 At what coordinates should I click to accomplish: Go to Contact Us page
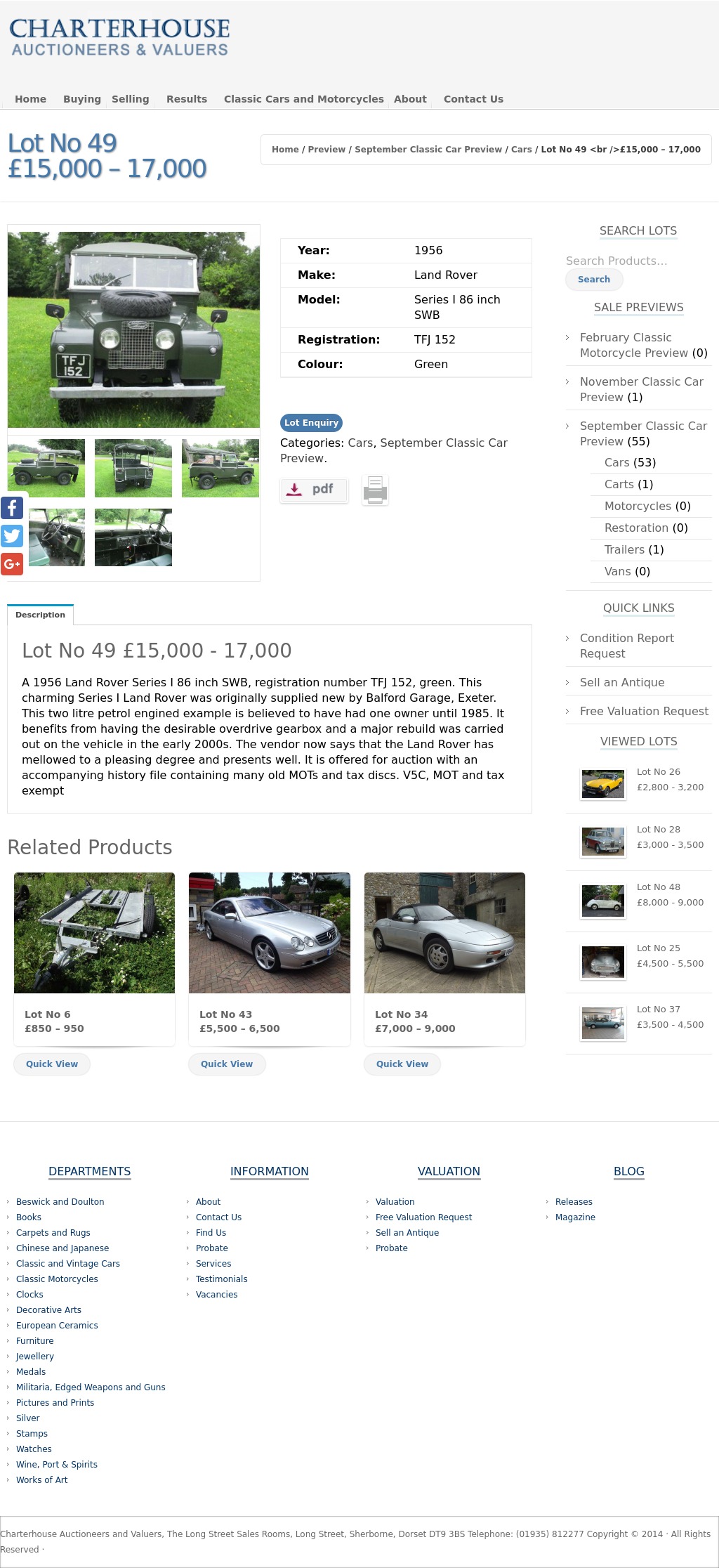tap(473, 99)
